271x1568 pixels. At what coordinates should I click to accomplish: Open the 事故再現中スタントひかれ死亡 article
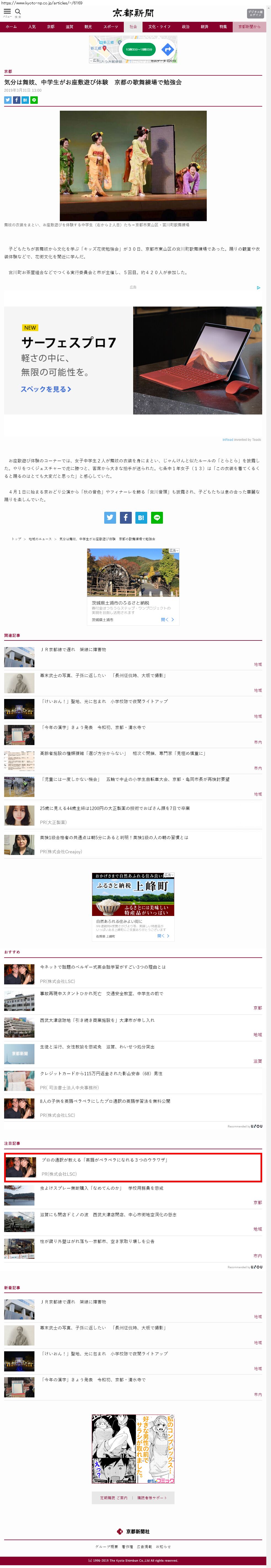[x=101, y=994]
